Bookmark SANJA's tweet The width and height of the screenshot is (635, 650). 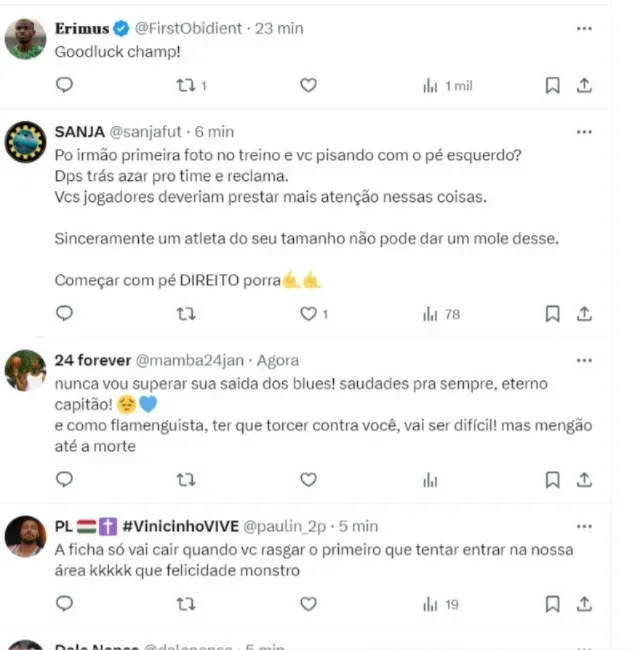(552, 314)
